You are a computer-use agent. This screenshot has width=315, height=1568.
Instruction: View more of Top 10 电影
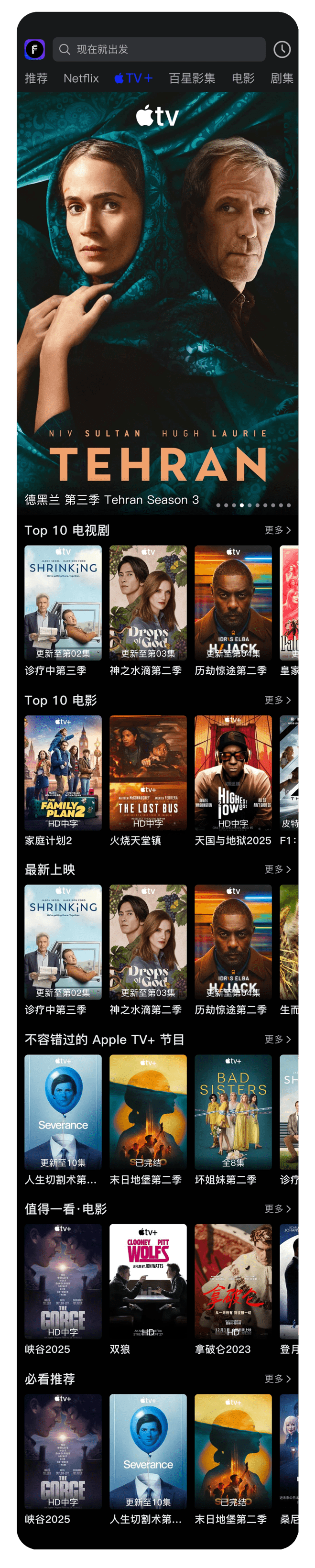point(277,700)
